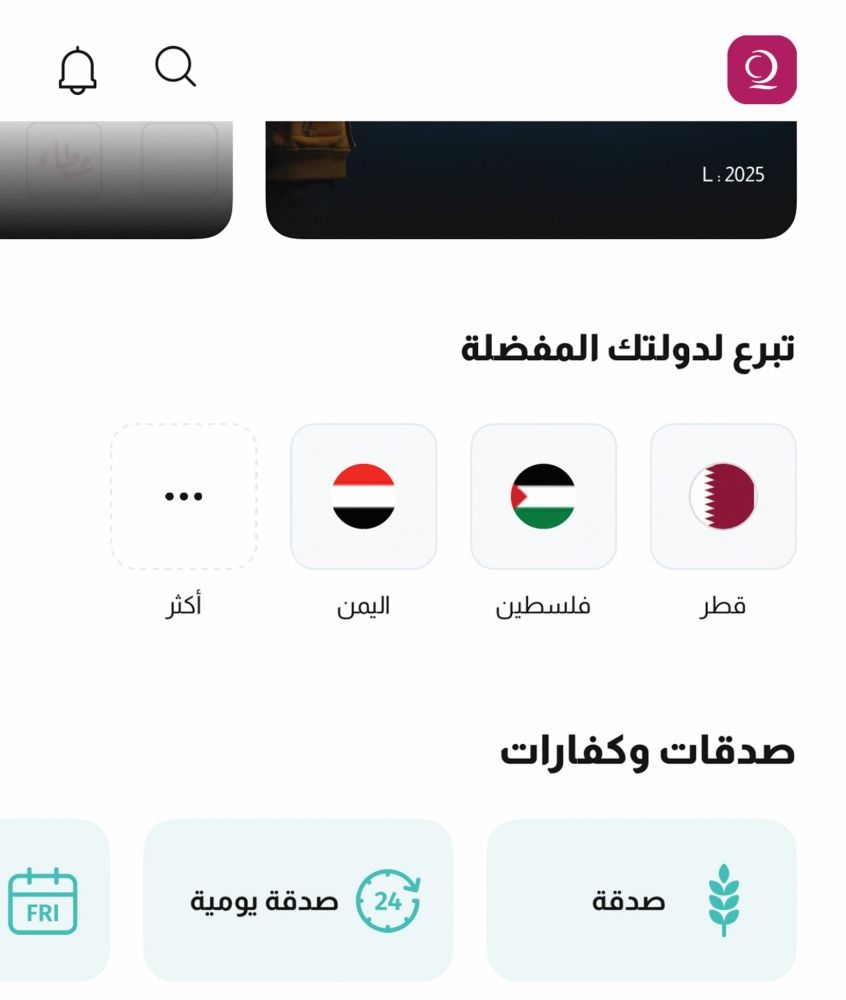Open daily Sadaqah (صدقة يومية) card

[x=298, y=900]
